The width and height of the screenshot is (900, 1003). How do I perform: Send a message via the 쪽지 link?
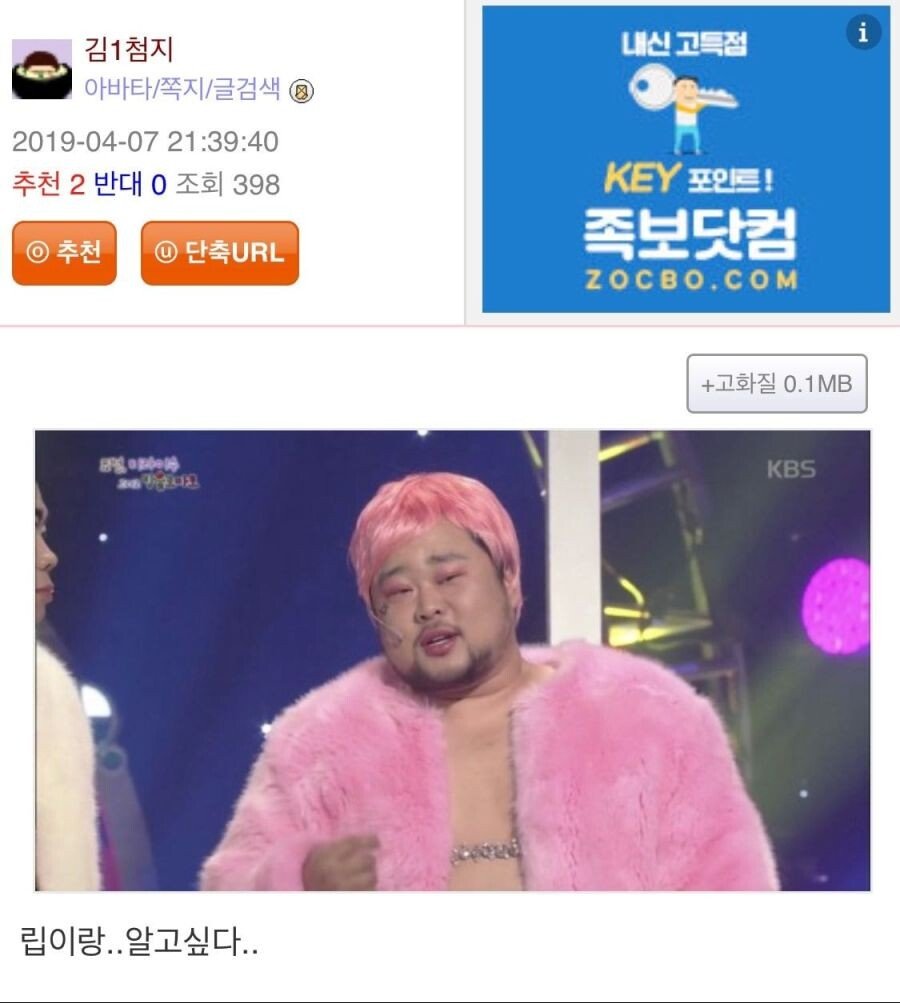179,91
